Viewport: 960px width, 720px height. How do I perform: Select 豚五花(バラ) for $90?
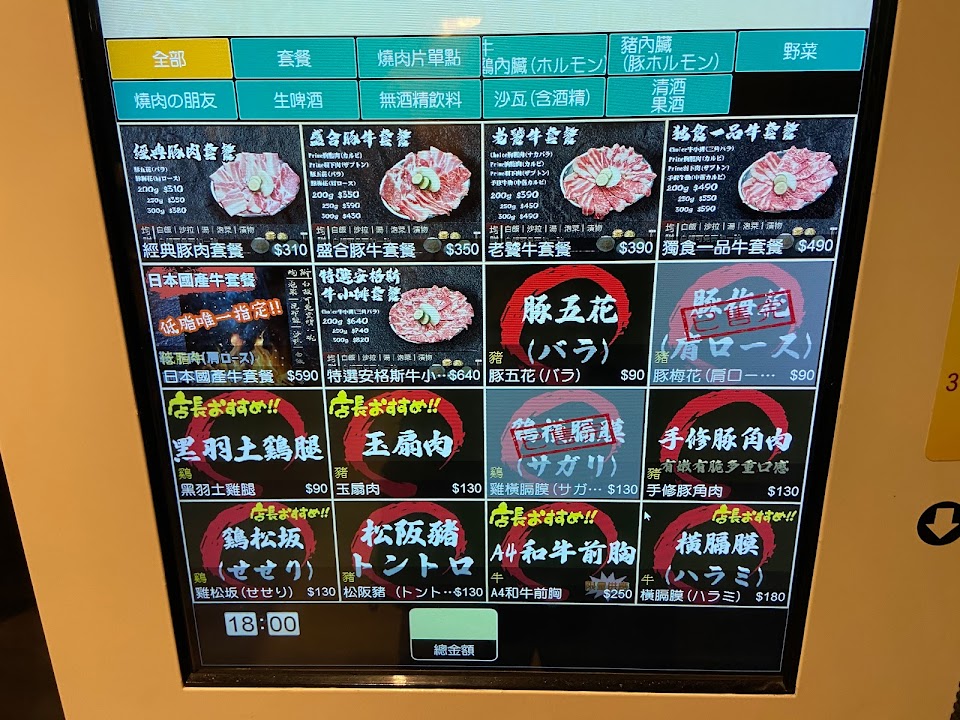point(568,324)
